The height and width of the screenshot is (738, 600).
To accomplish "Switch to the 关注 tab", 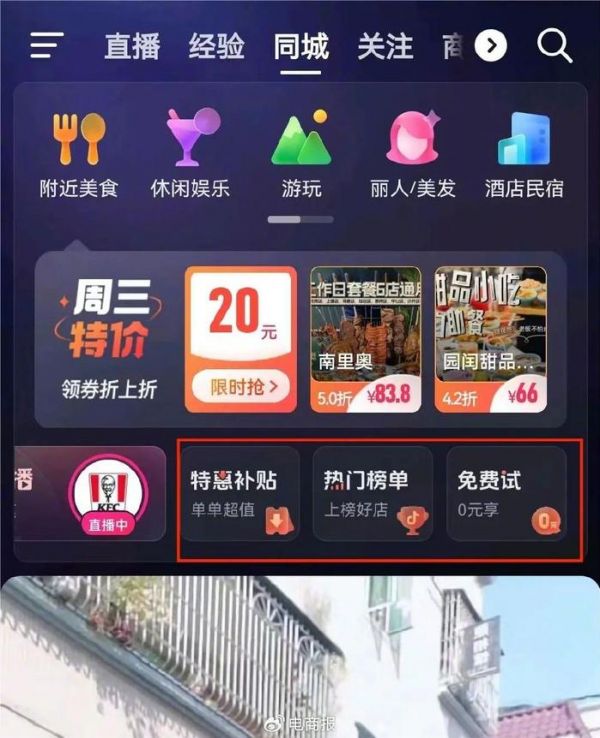I will coord(385,46).
